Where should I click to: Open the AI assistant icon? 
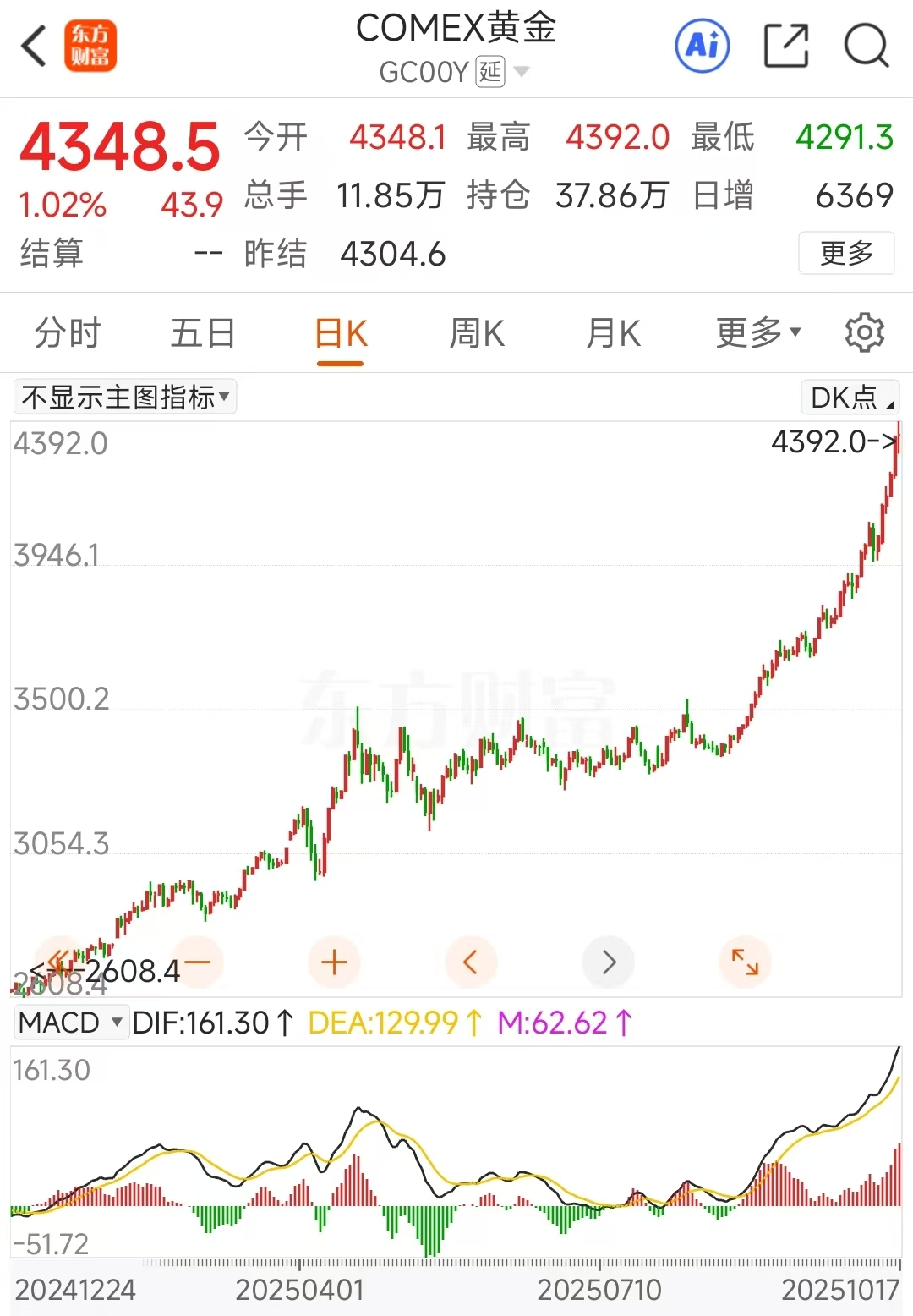coord(703,46)
